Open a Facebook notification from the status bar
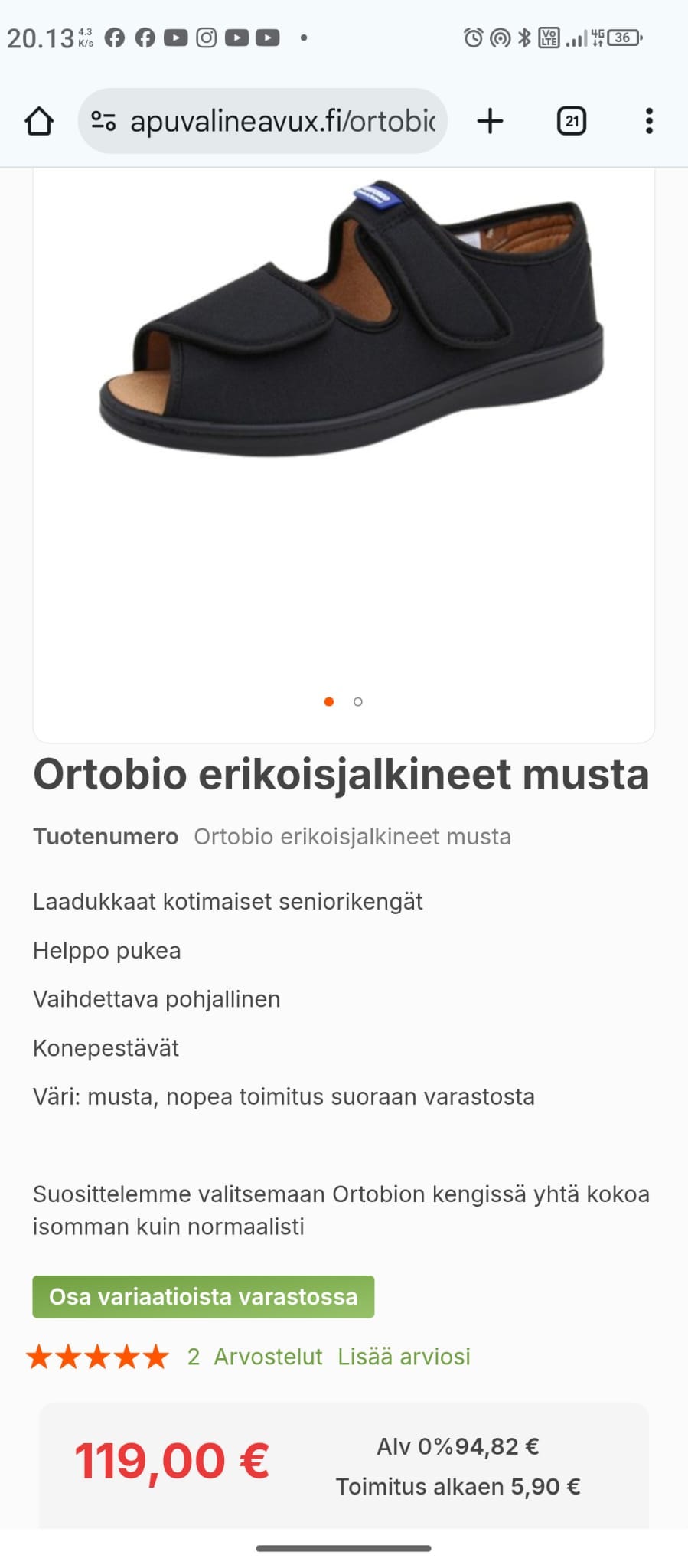This screenshot has height=1568, width=688. (112, 35)
